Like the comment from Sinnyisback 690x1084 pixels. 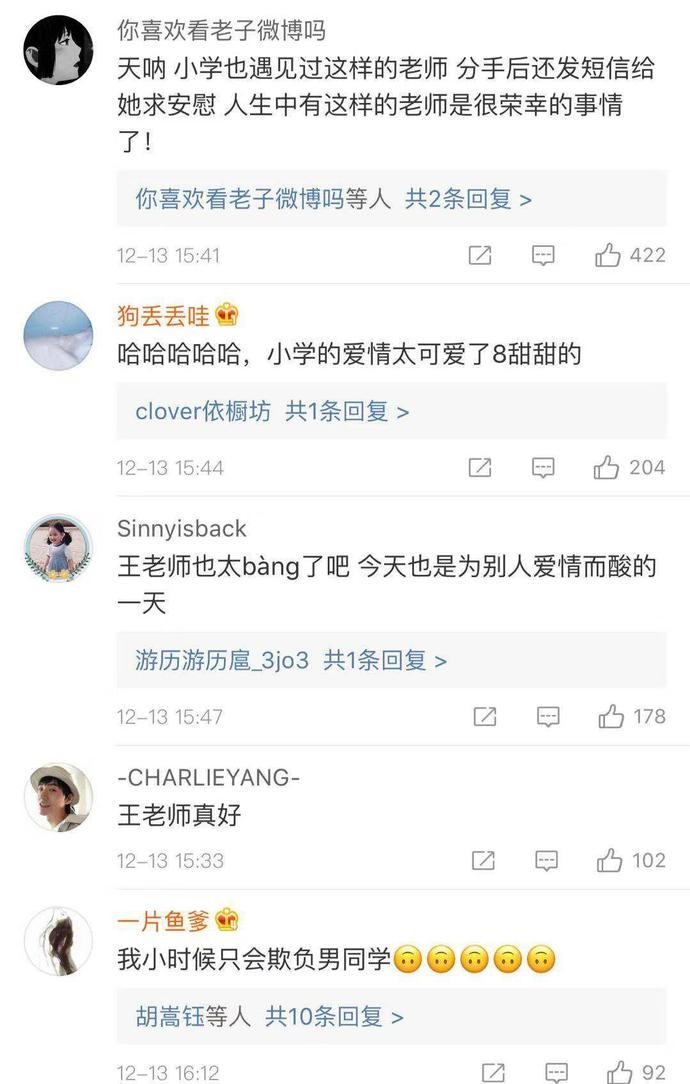pos(611,716)
